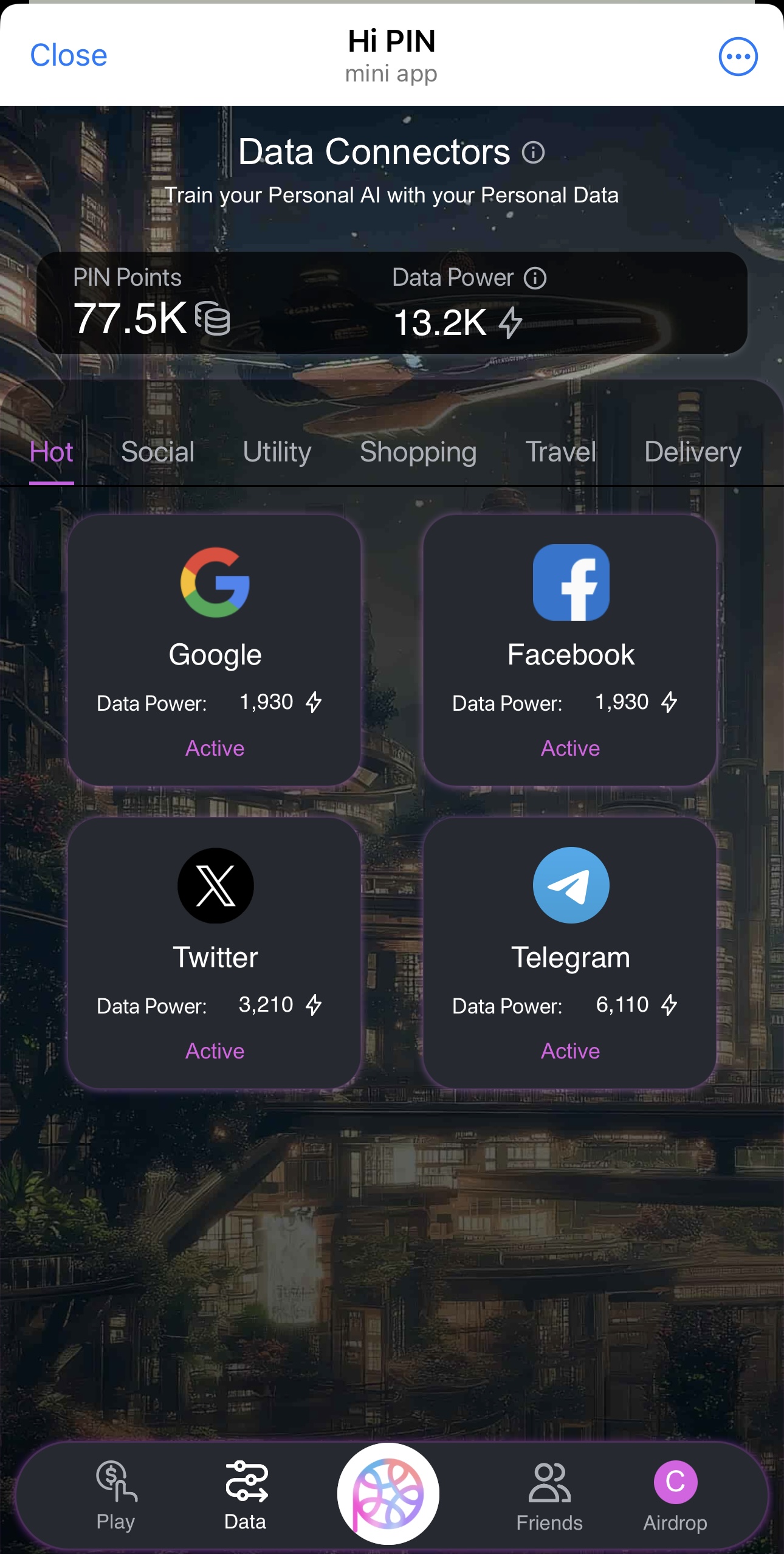Viewport: 784px width, 1554px height.
Task: Go to the Friends tab
Action: [549, 1496]
